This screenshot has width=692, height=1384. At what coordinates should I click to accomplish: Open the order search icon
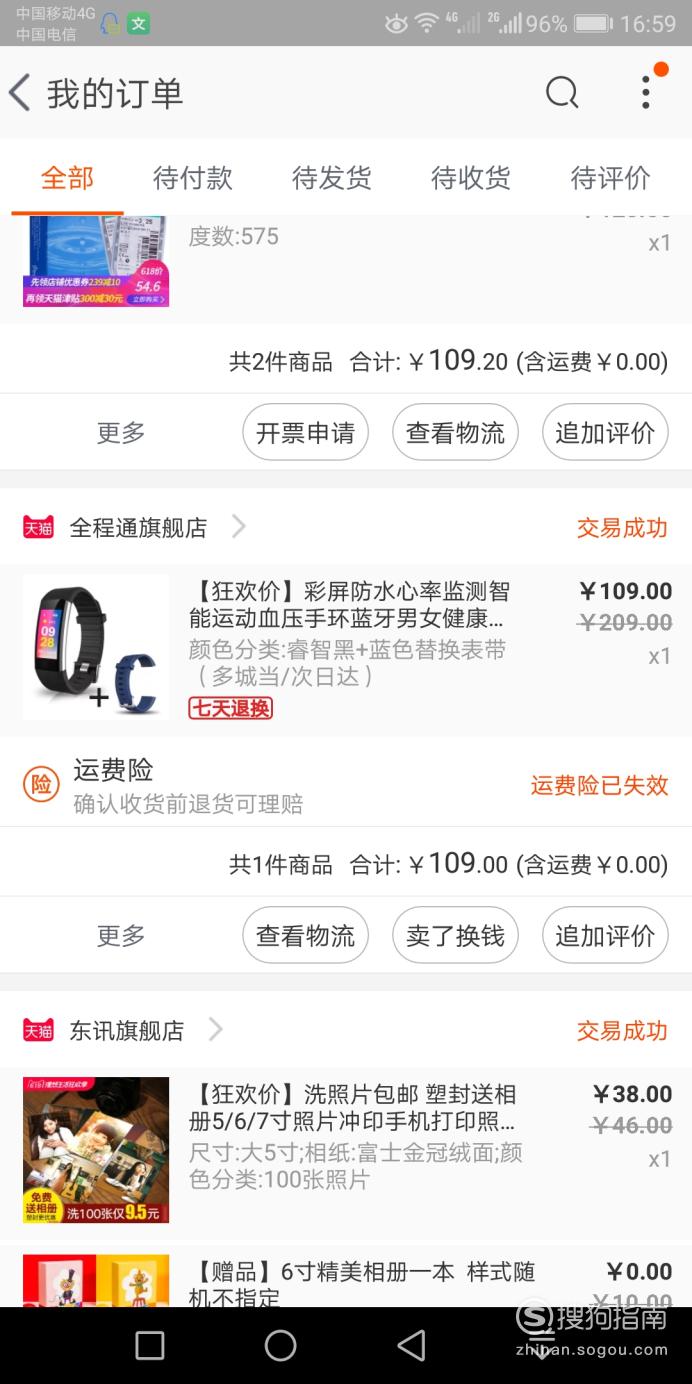click(562, 93)
